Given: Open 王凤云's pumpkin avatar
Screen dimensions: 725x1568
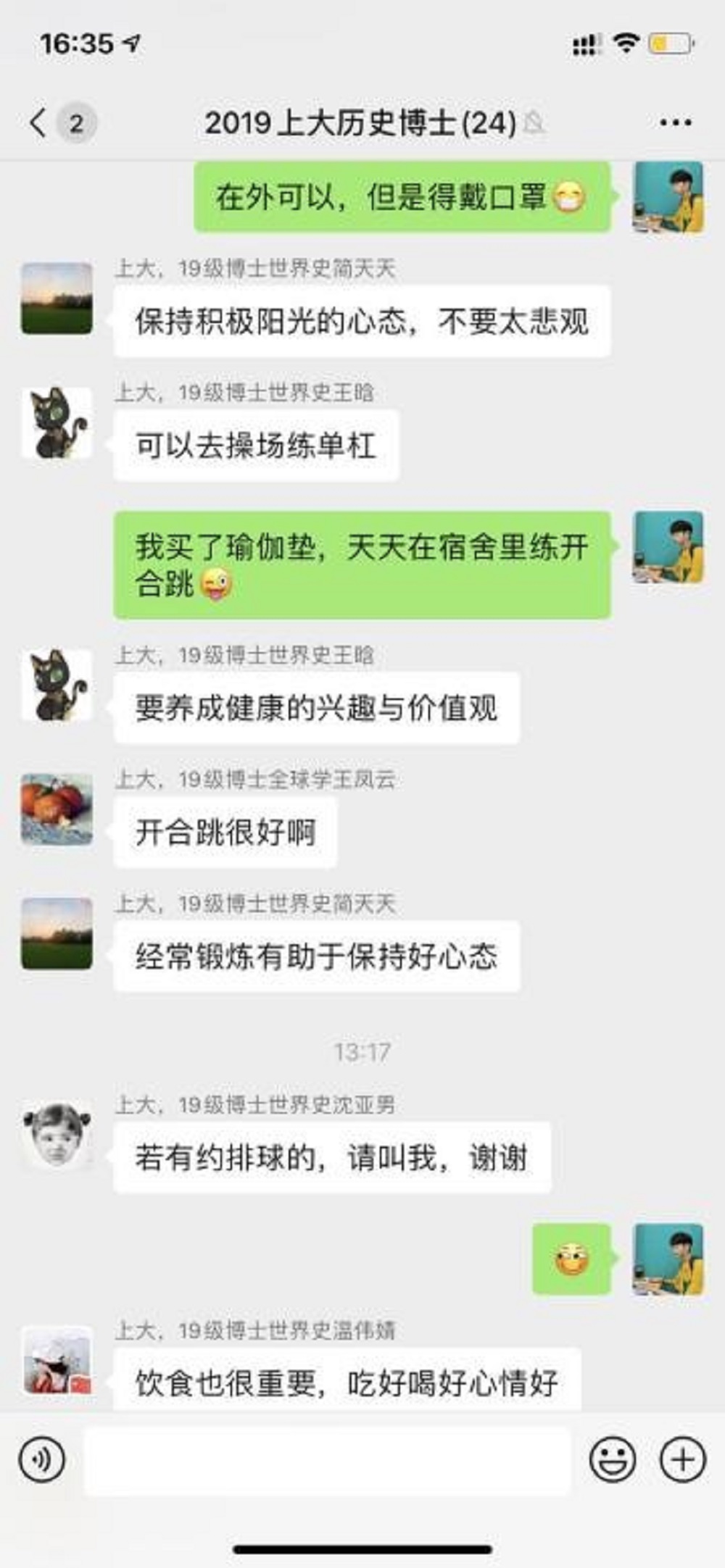Looking at the screenshot, I should click(57, 810).
